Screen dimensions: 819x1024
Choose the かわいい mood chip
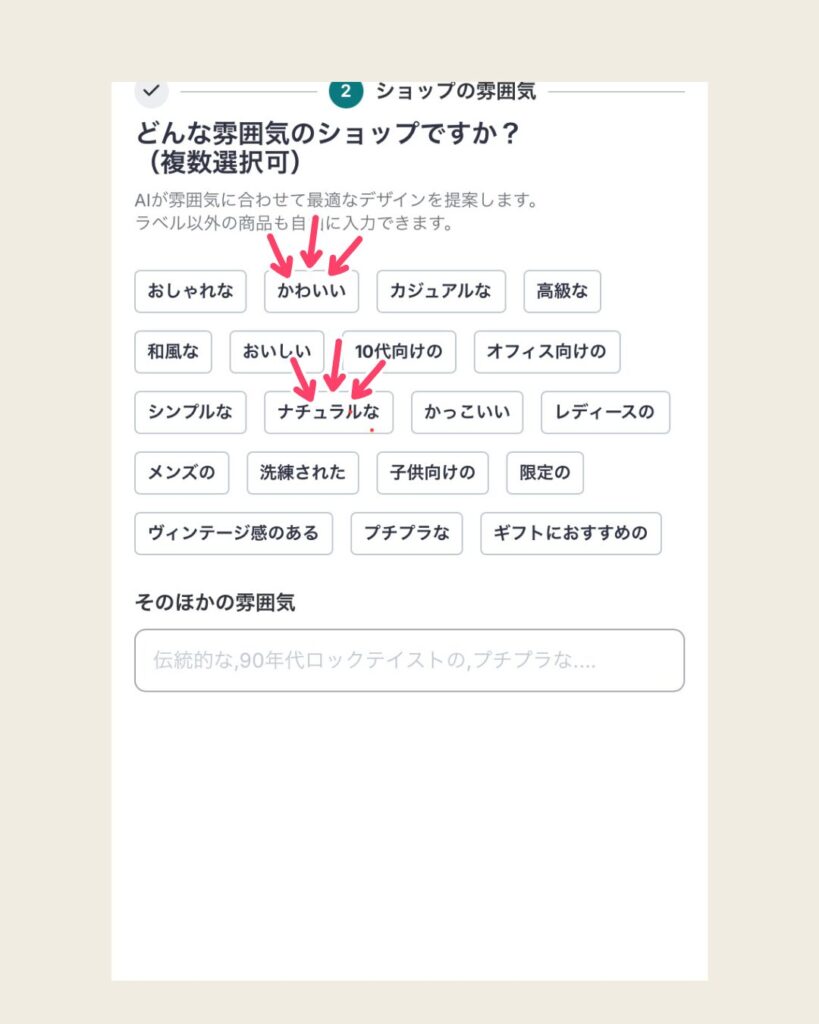311,291
